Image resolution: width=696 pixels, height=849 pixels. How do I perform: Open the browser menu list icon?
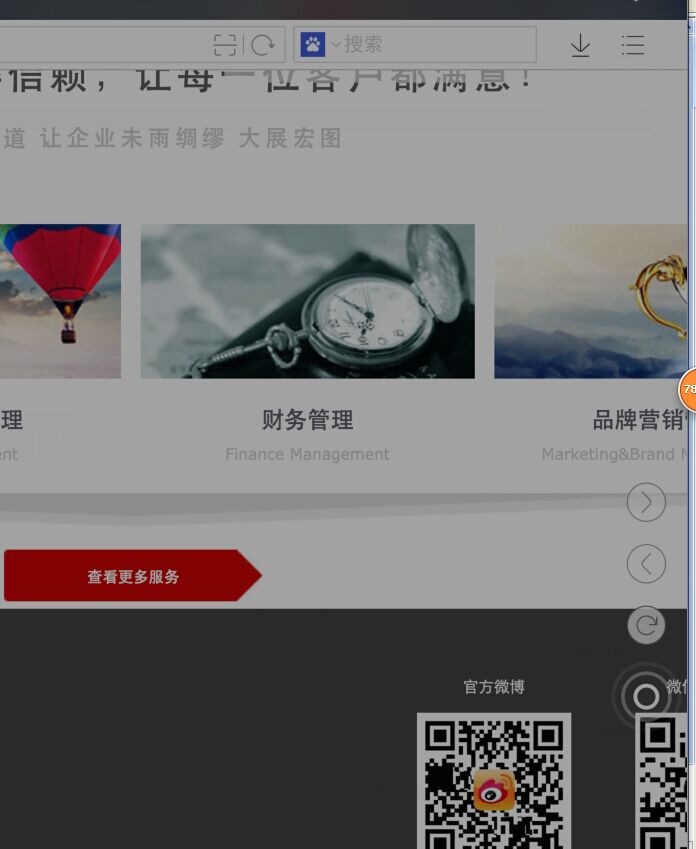click(632, 45)
